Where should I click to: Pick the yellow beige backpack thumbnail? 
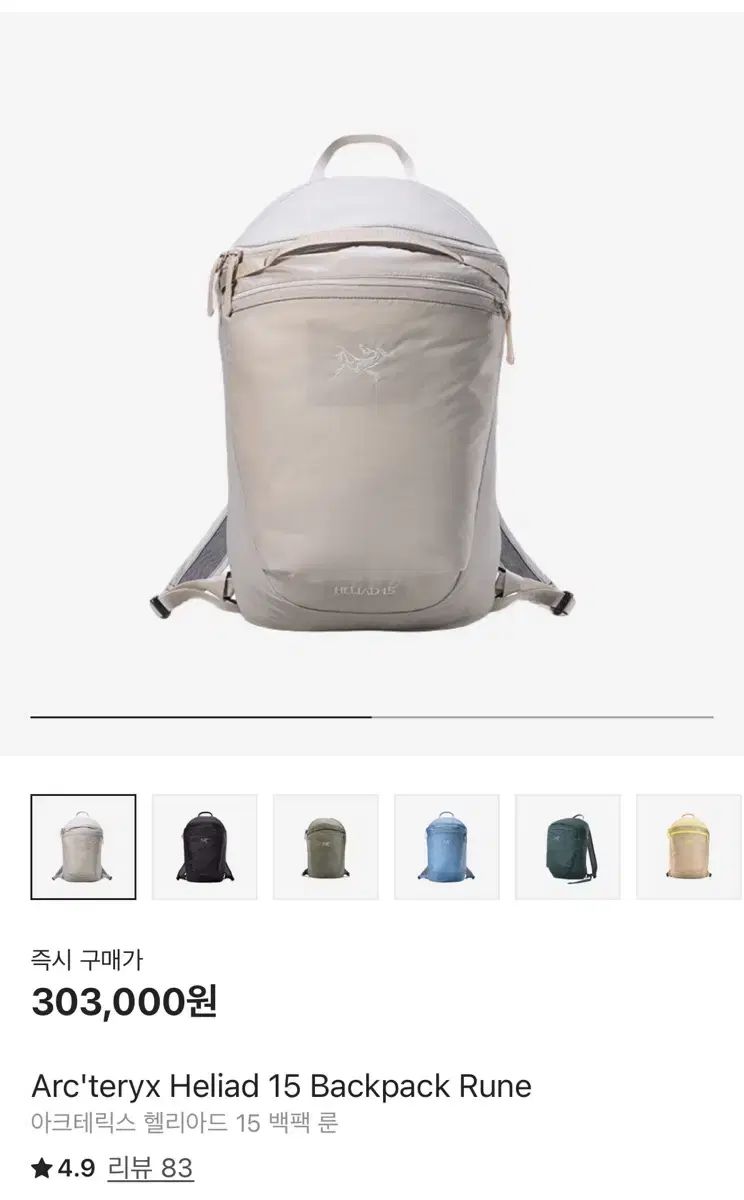pyautogui.click(x=690, y=847)
